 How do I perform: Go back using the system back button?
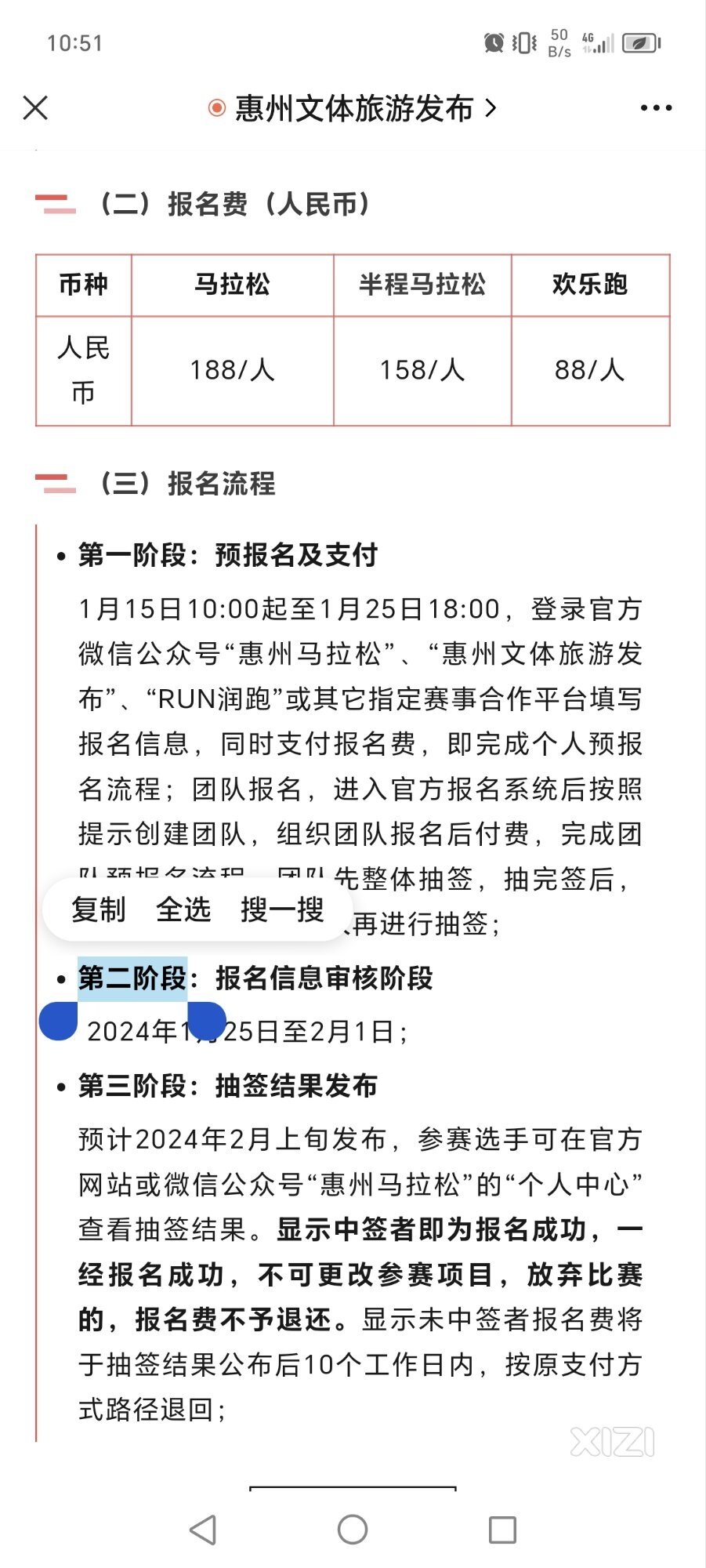(x=203, y=1530)
